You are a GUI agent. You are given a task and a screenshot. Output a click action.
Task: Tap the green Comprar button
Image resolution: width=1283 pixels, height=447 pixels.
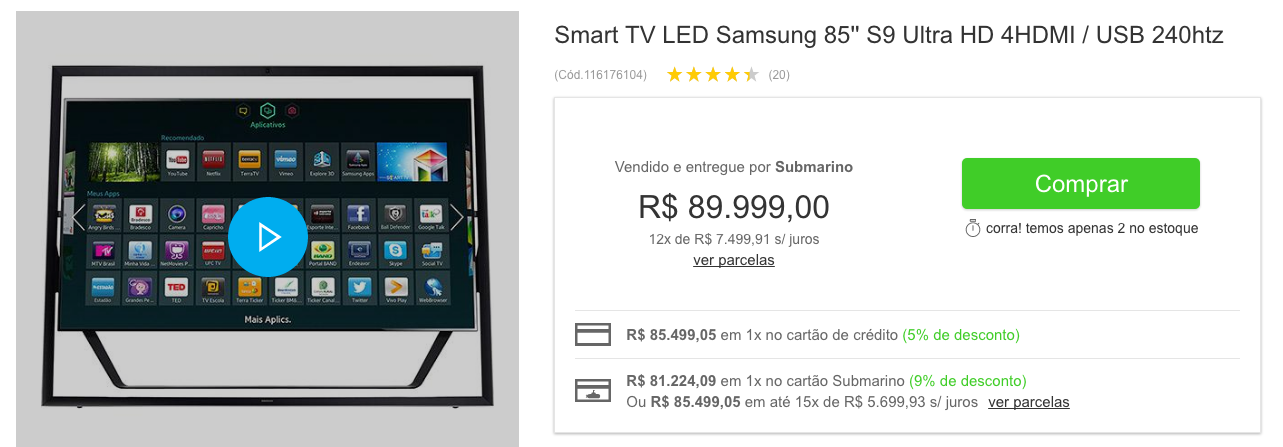pyautogui.click(x=1080, y=184)
